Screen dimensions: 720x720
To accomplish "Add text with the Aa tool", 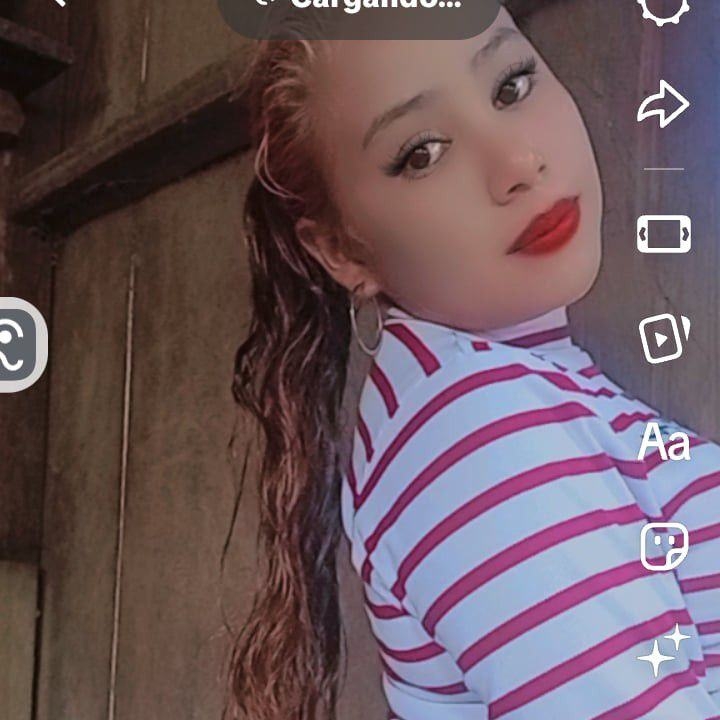I will click(664, 442).
